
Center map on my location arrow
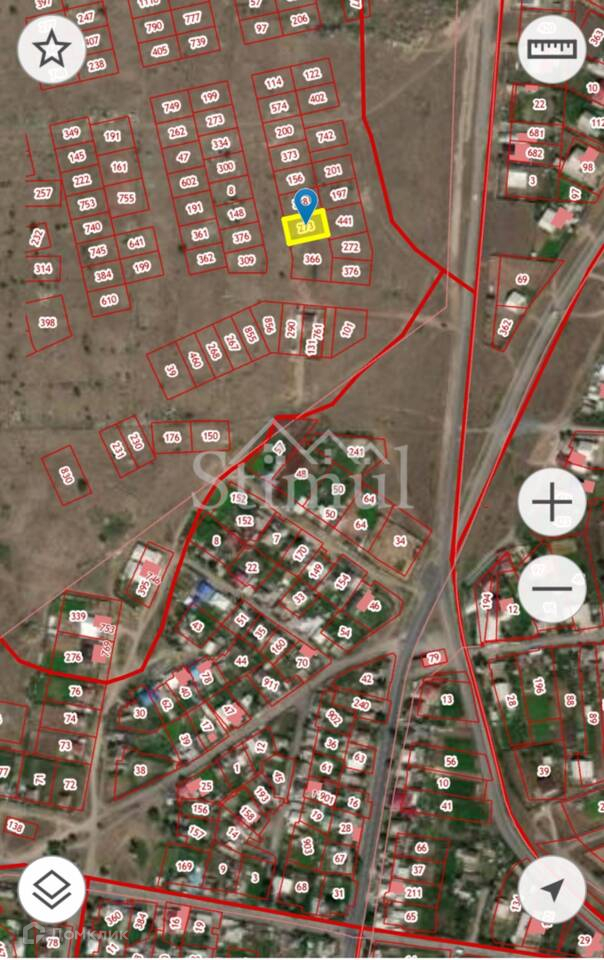coord(552,889)
